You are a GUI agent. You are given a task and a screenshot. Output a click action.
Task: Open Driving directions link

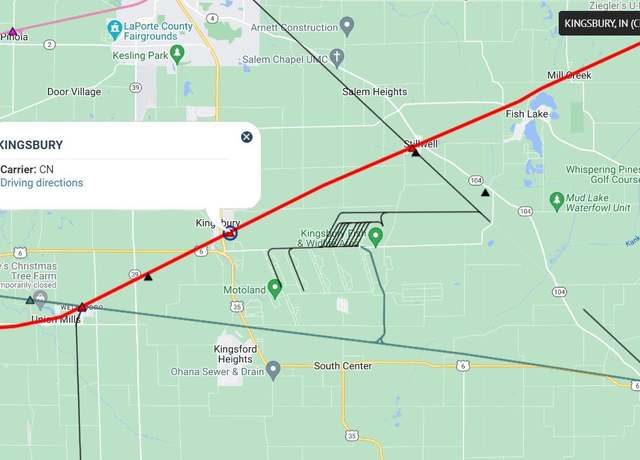[42, 183]
